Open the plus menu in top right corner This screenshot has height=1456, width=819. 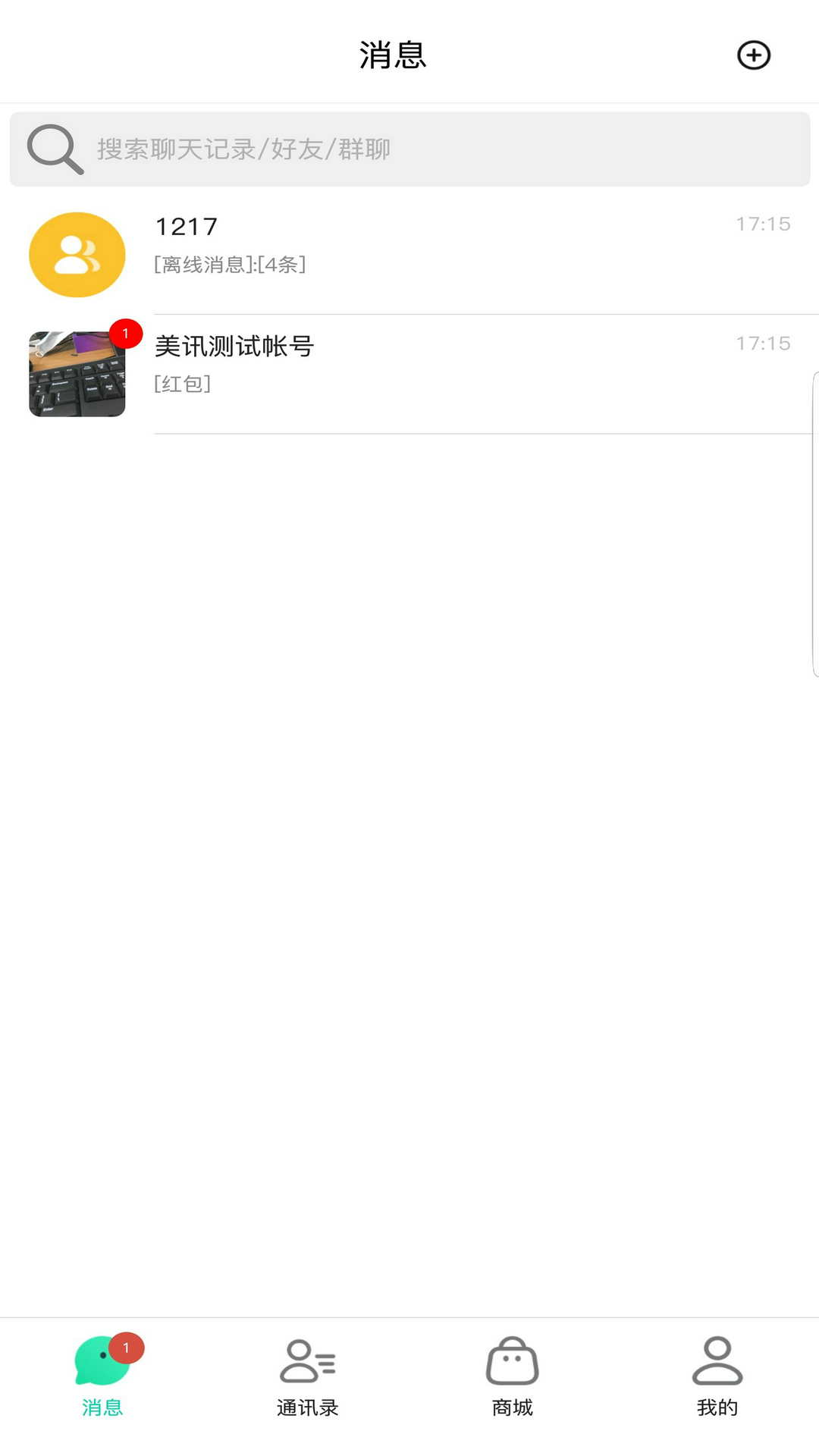click(x=753, y=55)
